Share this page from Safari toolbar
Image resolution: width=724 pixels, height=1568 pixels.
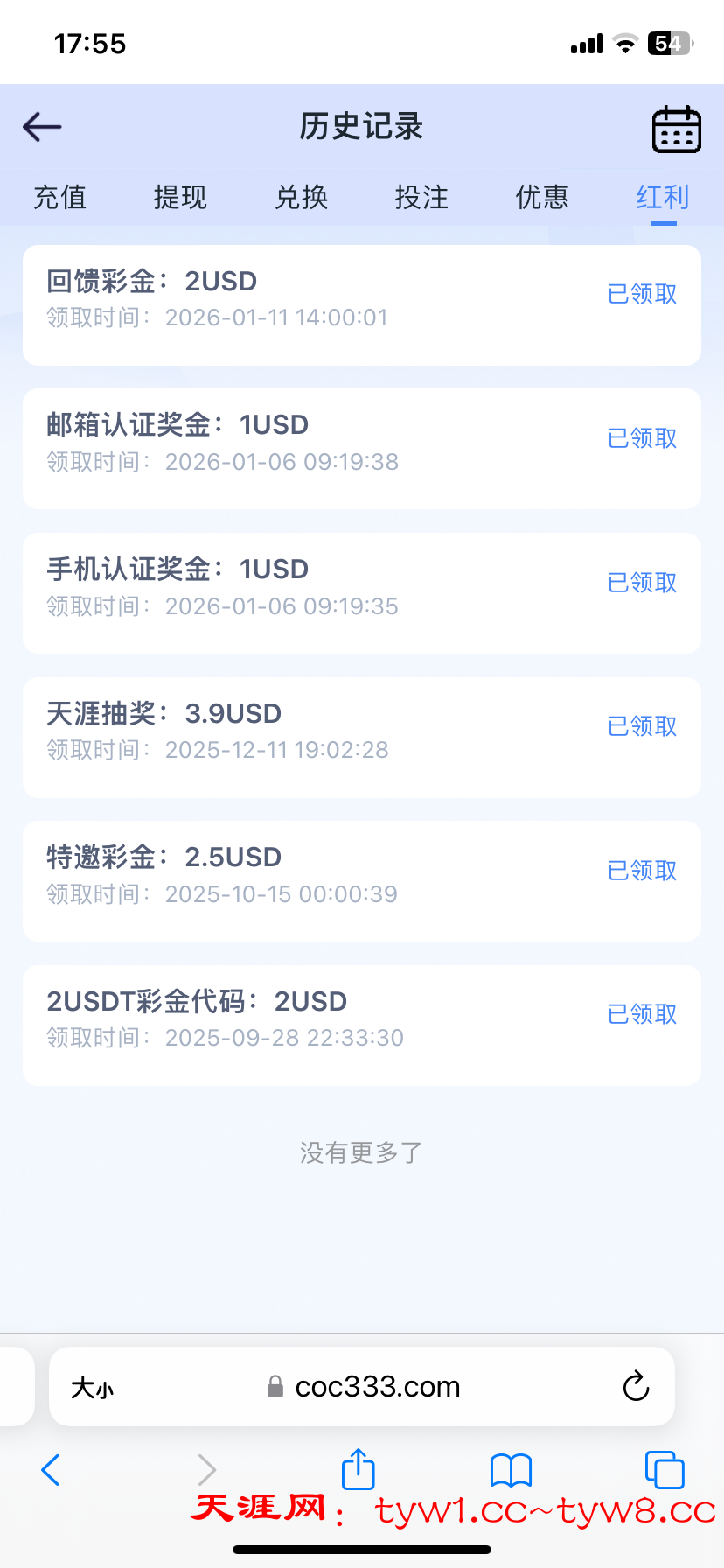(x=358, y=1468)
